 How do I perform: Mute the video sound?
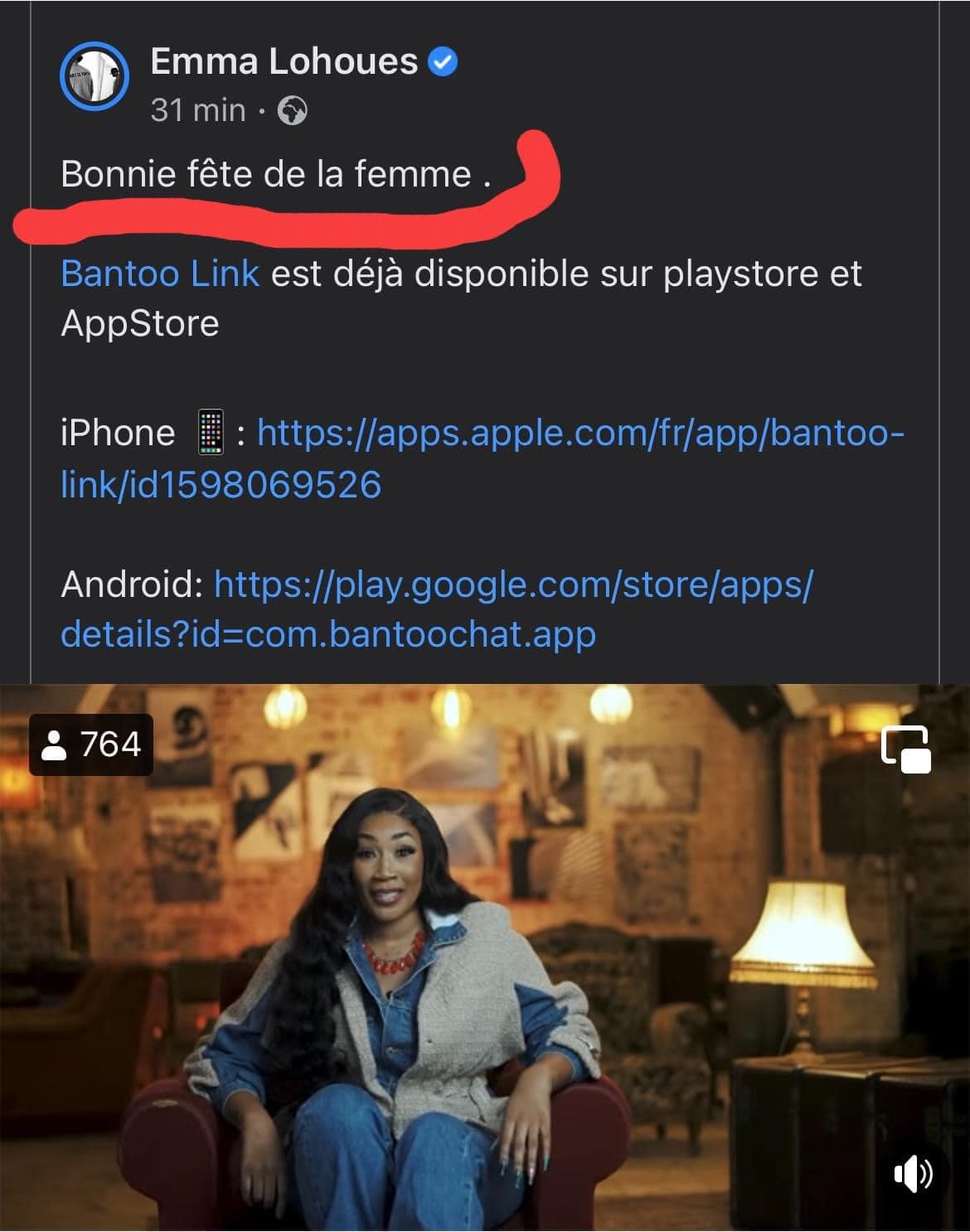click(913, 1174)
